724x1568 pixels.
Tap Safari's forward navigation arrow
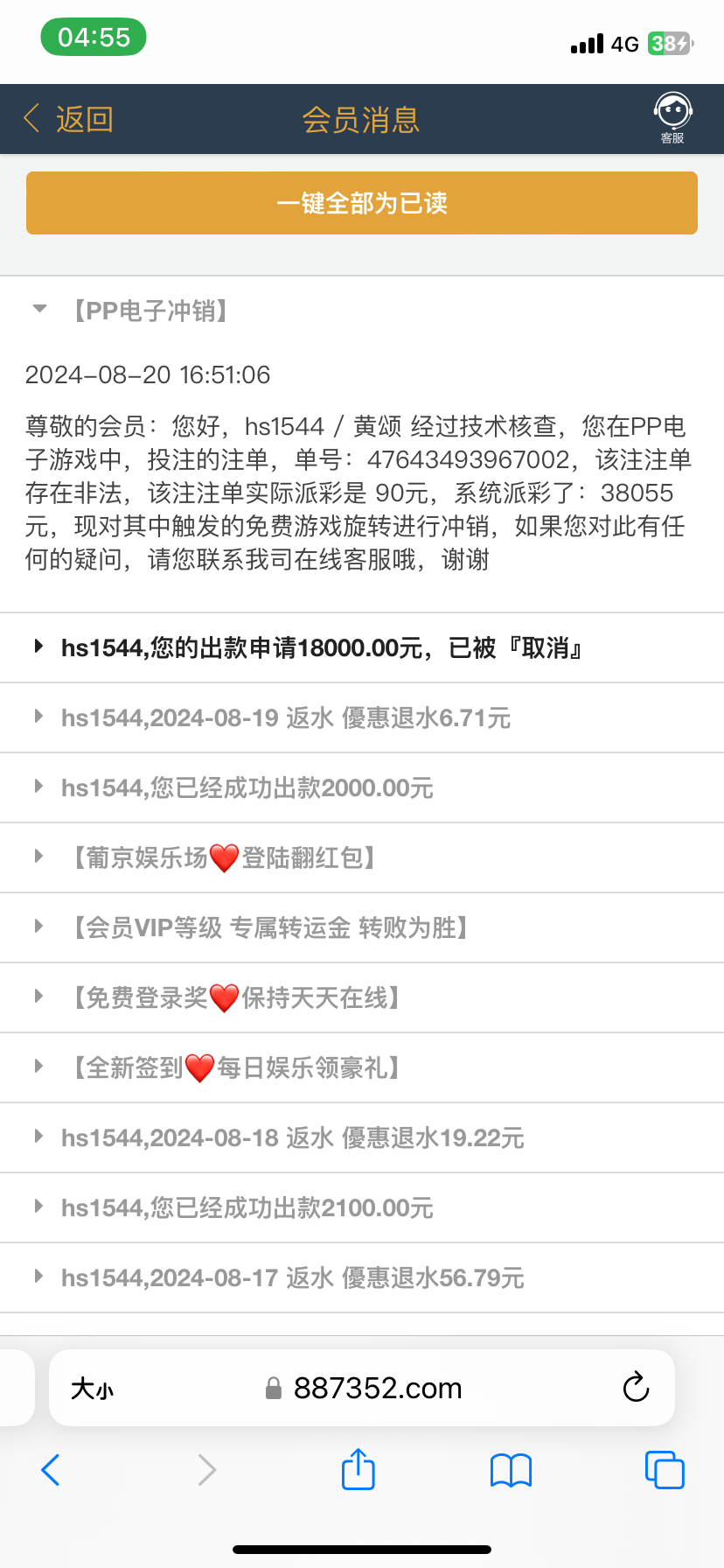205,1470
